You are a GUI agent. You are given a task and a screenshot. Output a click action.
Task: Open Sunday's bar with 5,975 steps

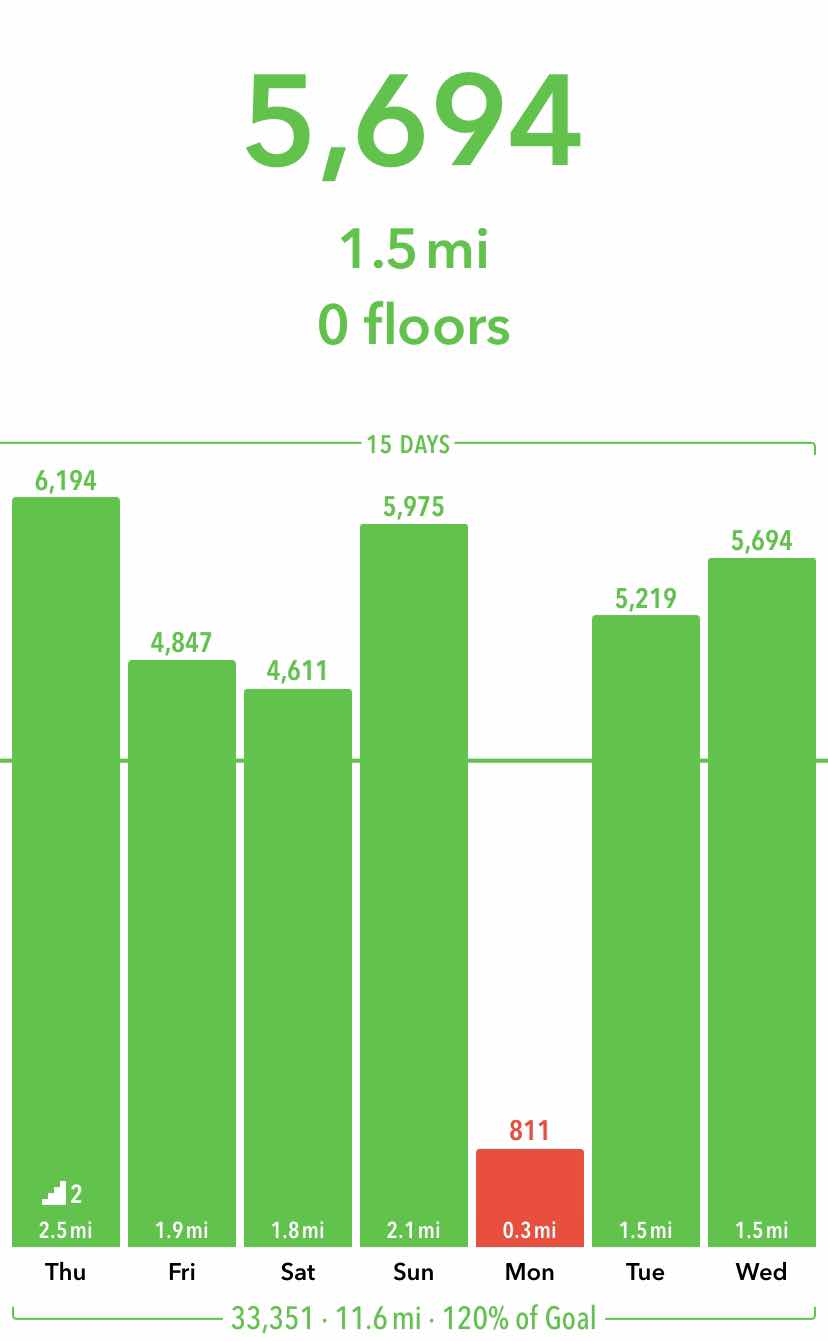pyautogui.click(x=414, y=885)
